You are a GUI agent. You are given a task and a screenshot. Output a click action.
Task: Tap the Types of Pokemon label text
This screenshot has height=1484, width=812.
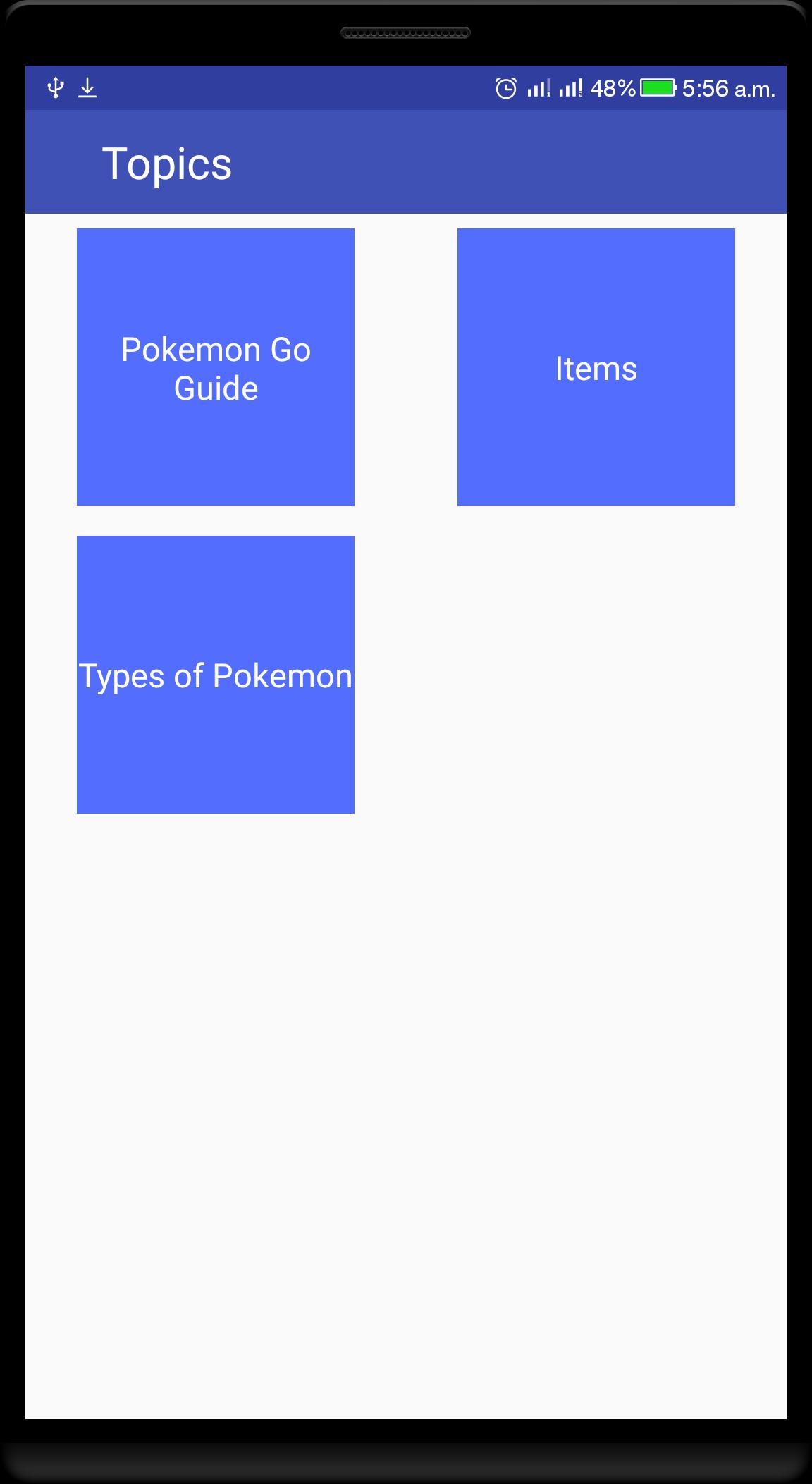point(215,675)
